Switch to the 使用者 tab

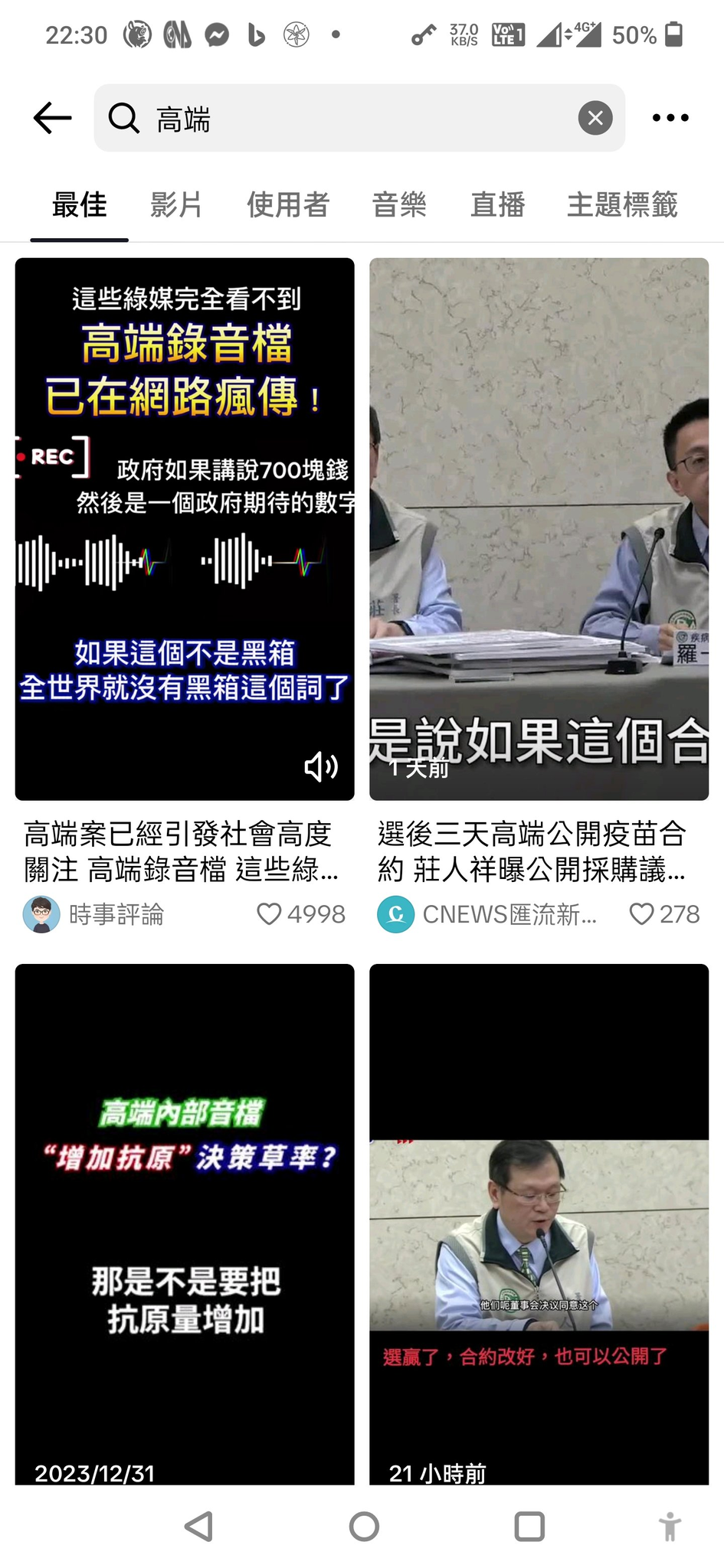(x=287, y=204)
